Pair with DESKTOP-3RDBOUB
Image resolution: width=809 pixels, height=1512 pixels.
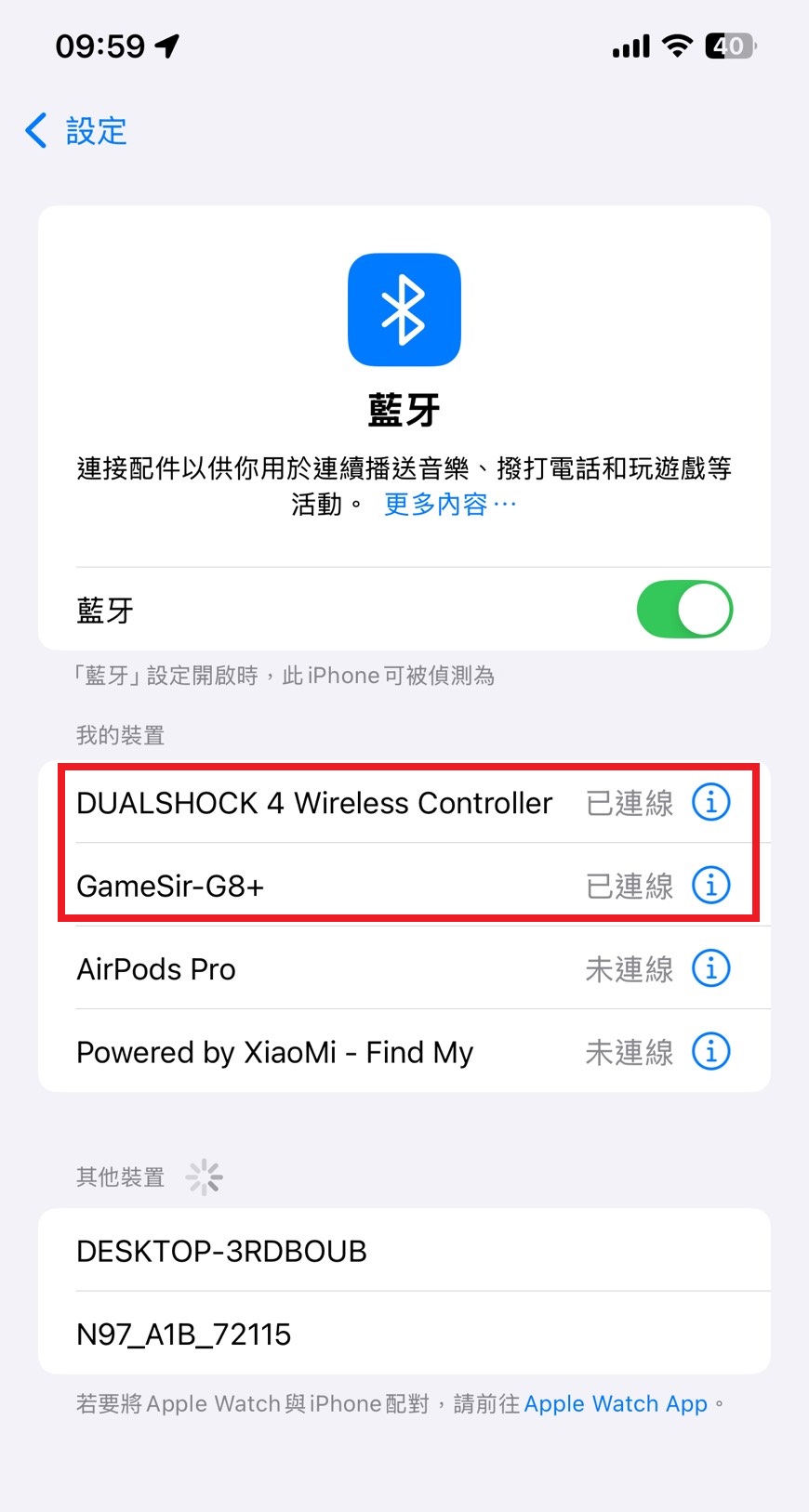point(221,1251)
